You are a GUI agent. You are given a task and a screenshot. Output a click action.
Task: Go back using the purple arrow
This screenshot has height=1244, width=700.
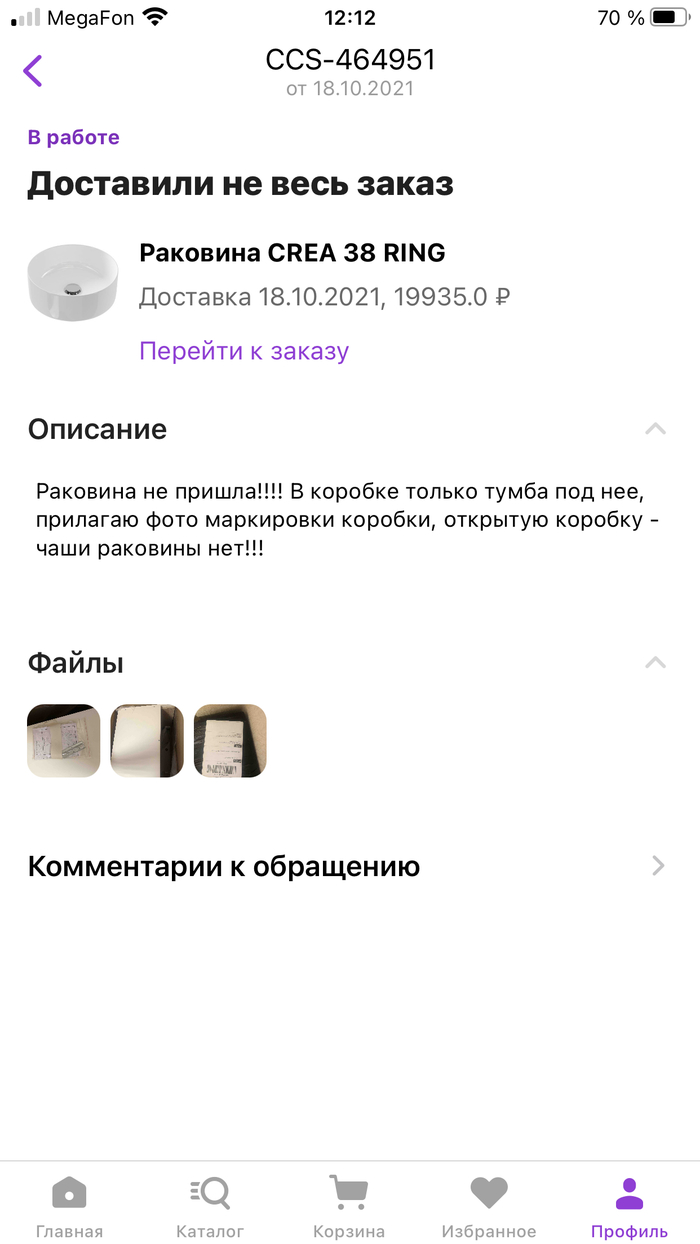[x=33, y=71]
